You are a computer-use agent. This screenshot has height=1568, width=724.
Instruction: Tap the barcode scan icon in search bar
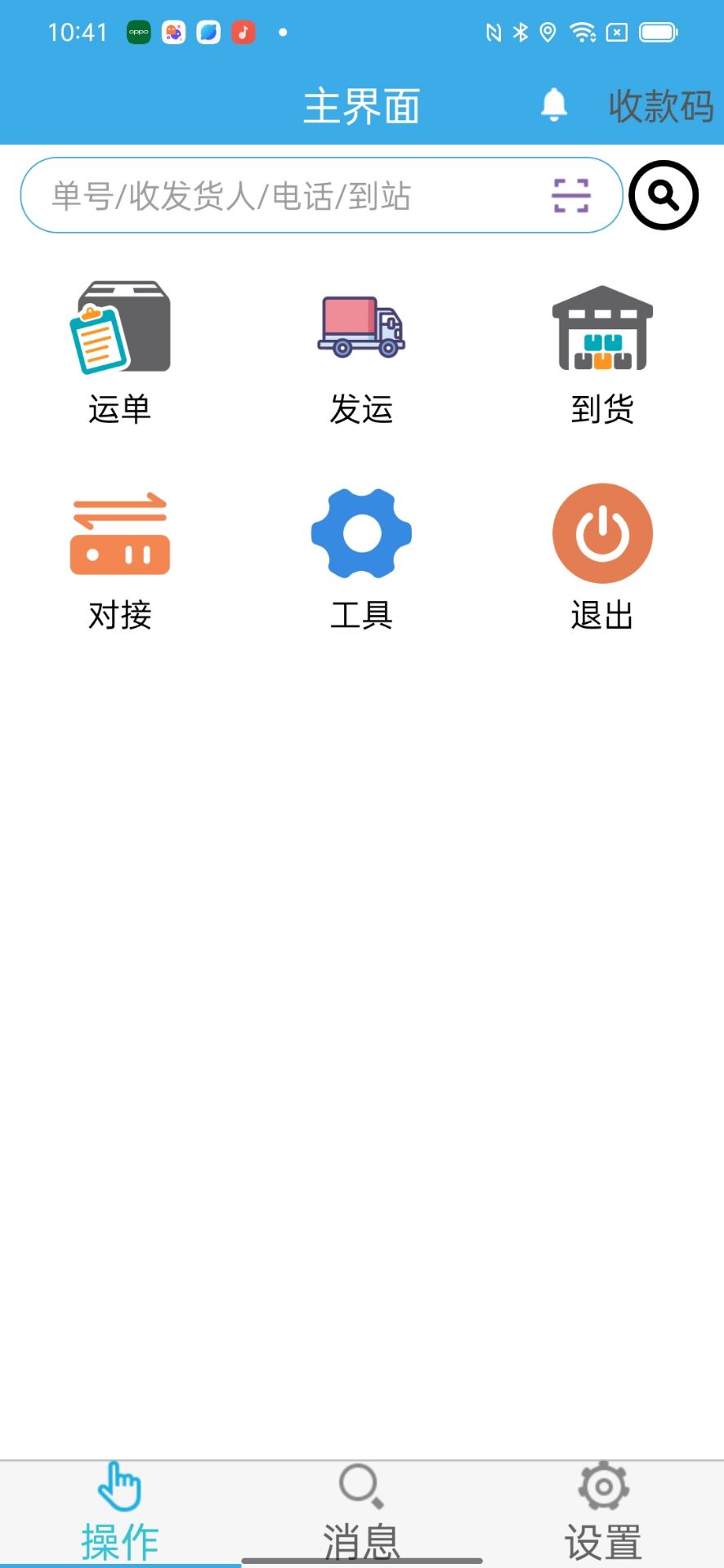[572, 195]
